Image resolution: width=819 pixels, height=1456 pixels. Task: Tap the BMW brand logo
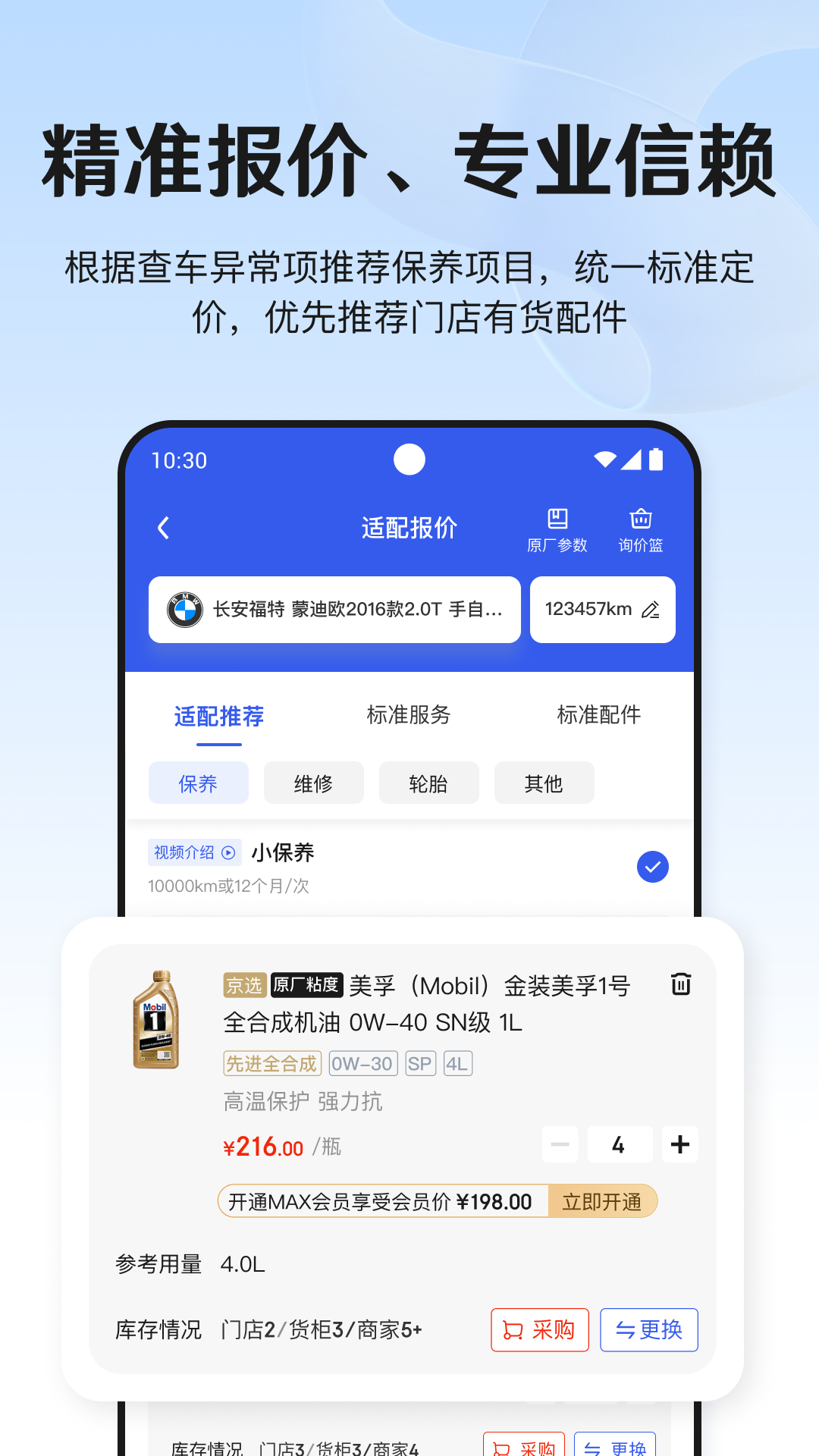(x=184, y=609)
